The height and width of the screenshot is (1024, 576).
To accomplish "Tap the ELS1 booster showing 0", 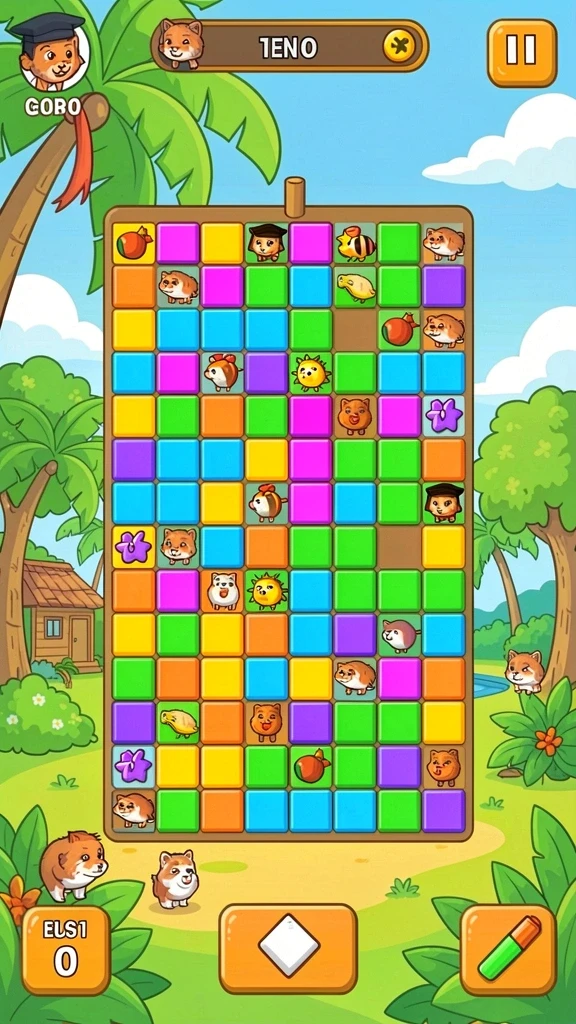I will [x=66, y=950].
